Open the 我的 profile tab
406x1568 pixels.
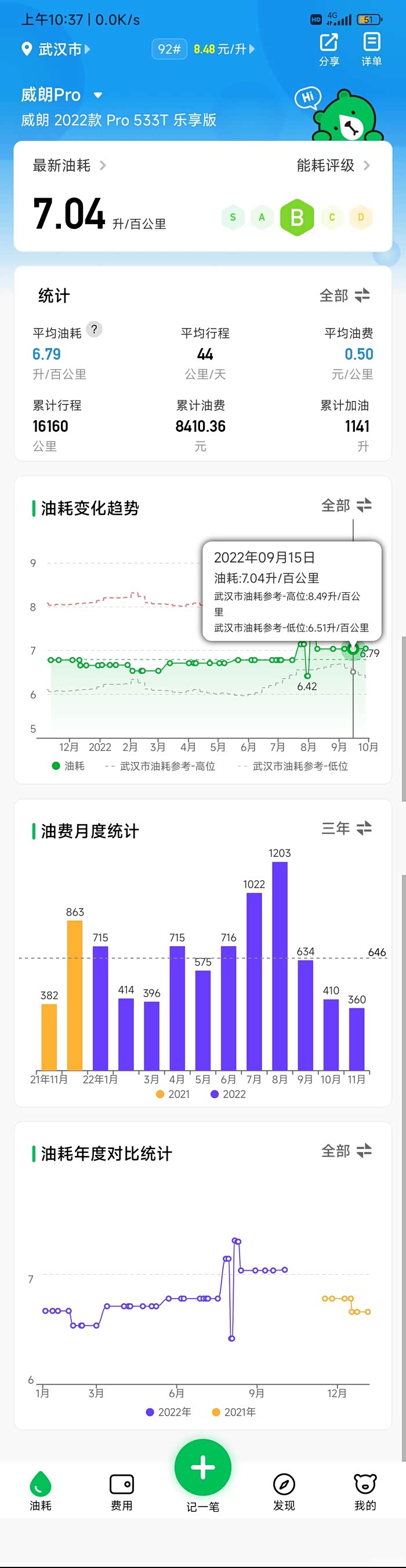tap(365, 1491)
